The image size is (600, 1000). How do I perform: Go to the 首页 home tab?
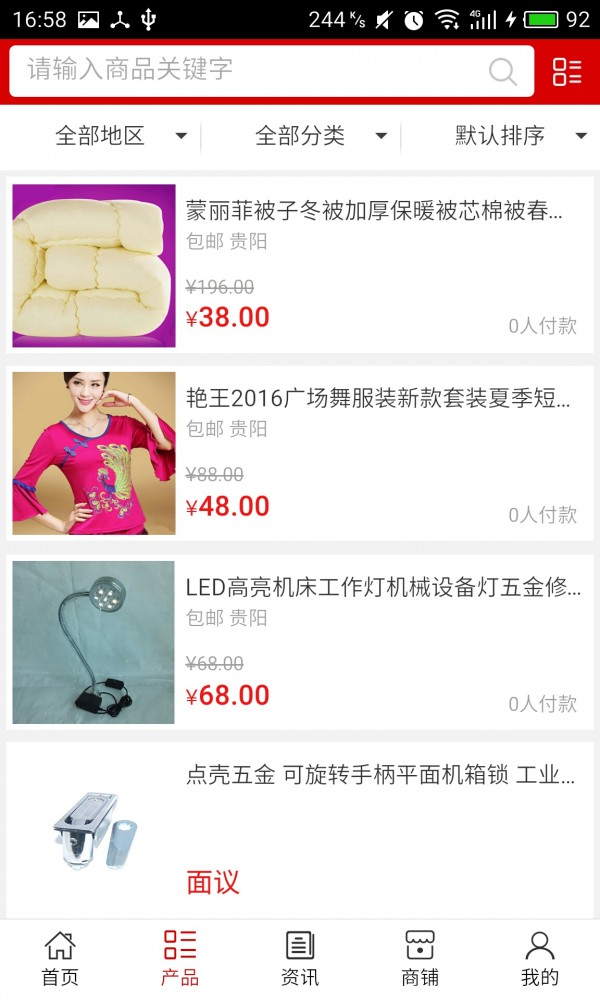[60, 958]
